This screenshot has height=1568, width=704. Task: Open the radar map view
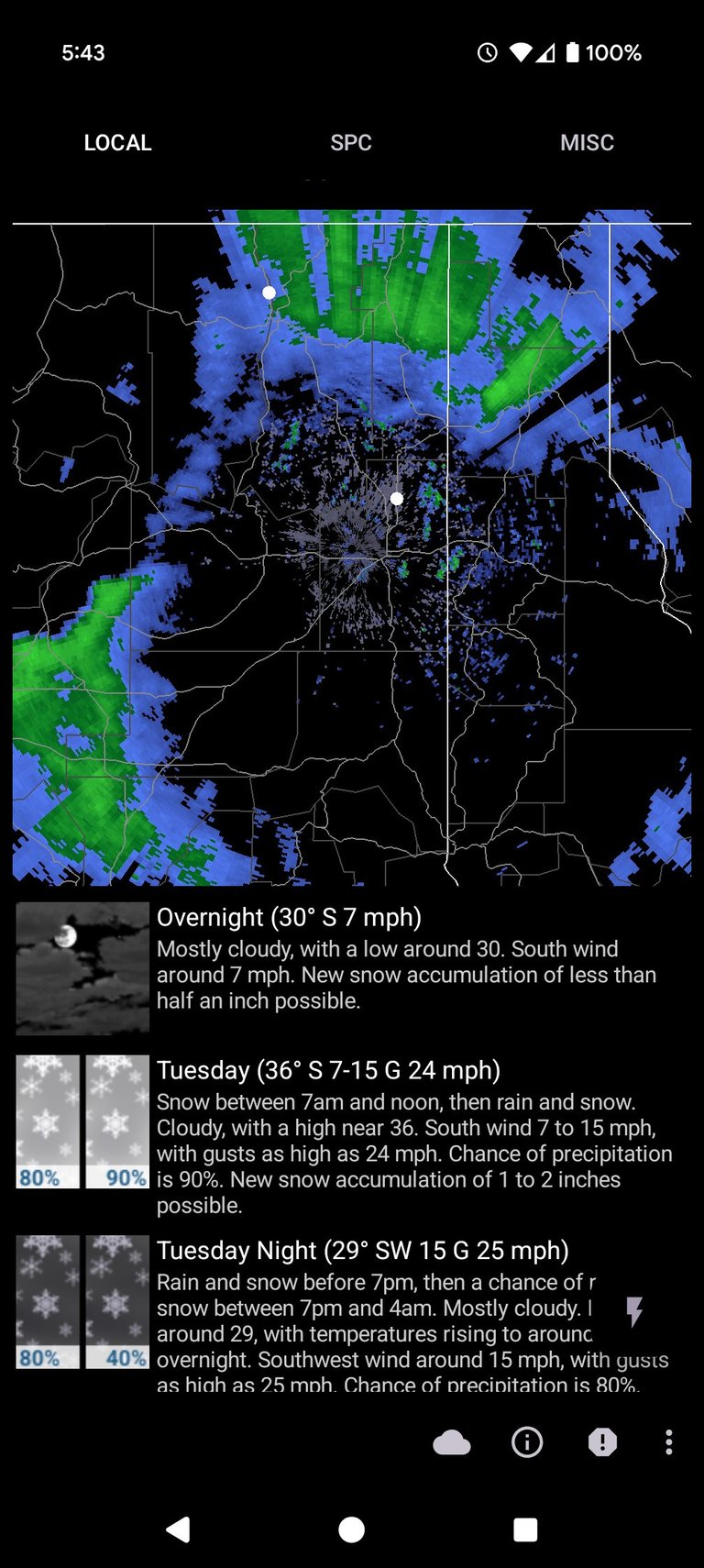click(x=352, y=550)
